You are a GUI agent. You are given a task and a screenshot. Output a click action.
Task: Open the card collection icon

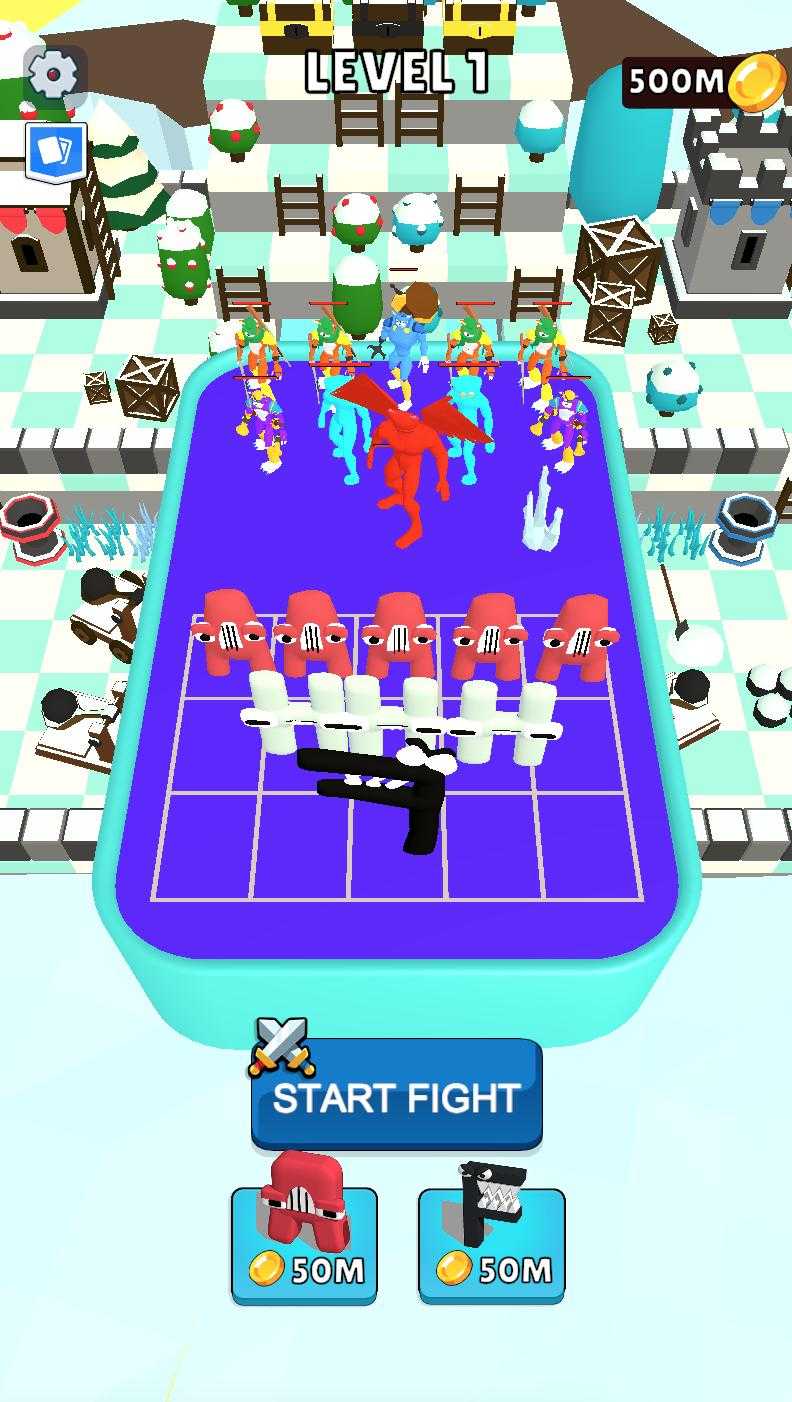point(56,153)
